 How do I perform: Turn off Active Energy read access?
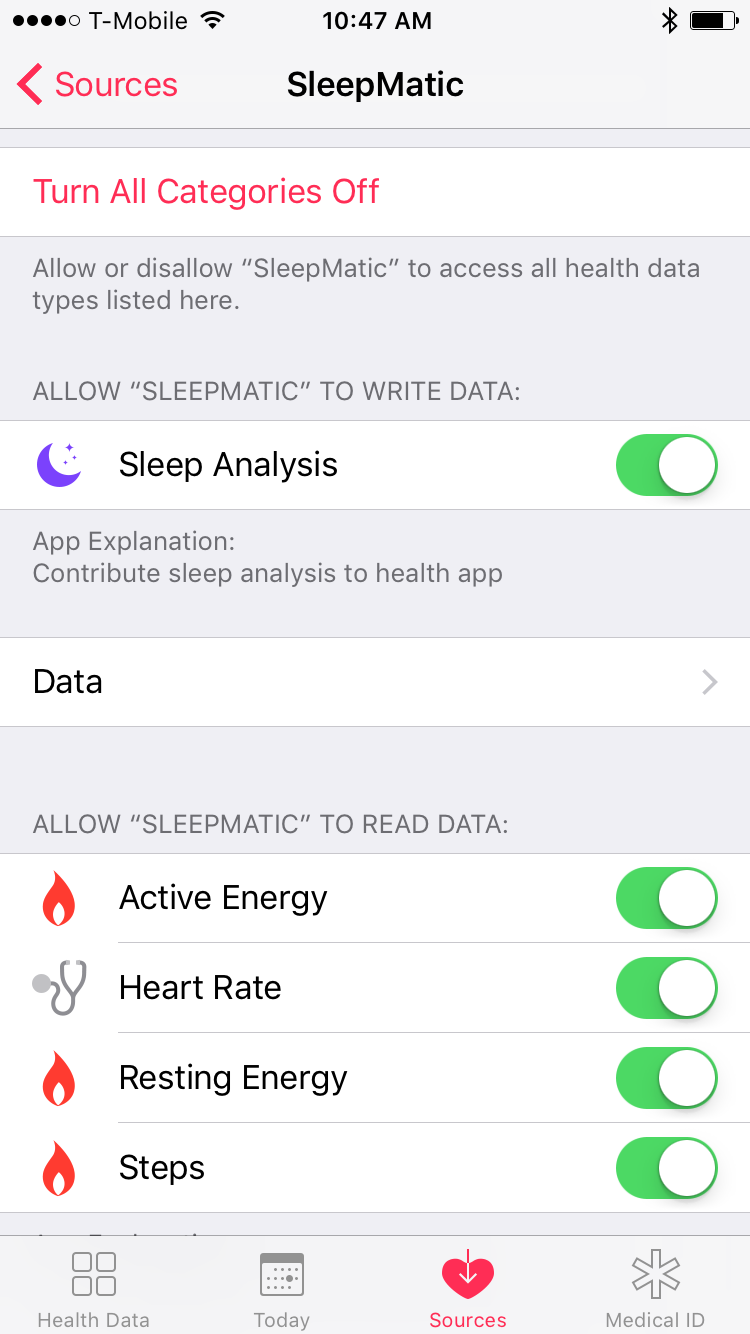666,898
